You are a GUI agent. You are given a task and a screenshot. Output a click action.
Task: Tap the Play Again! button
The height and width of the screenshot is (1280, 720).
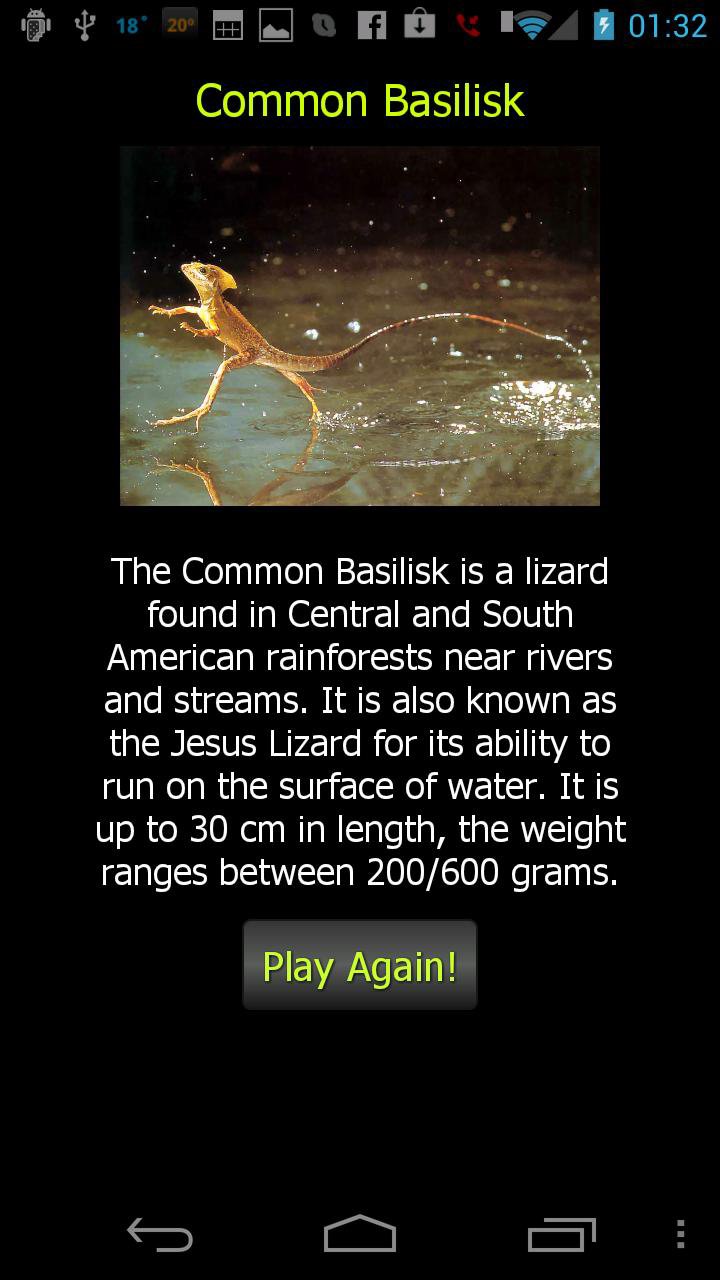[360, 966]
